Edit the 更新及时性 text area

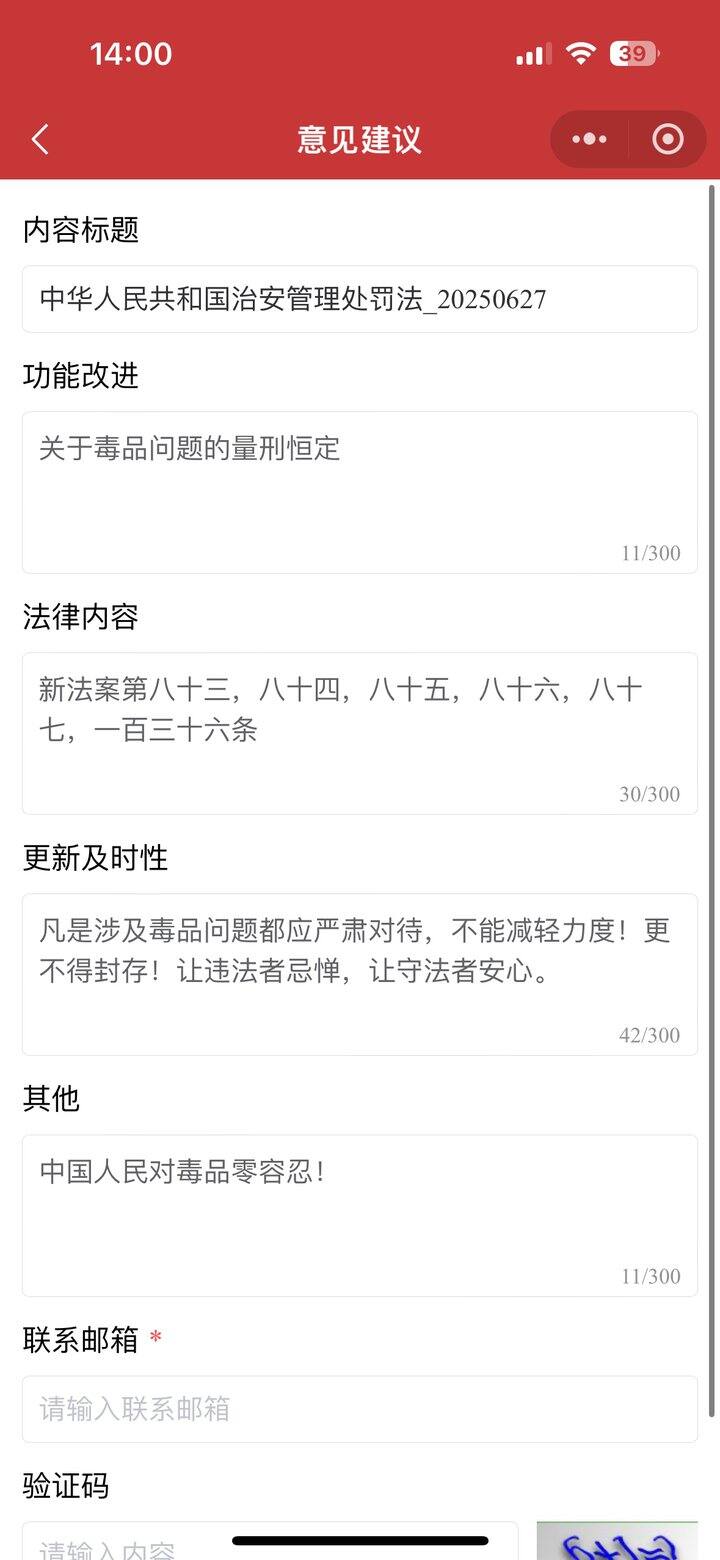click(x=360, y=973)
